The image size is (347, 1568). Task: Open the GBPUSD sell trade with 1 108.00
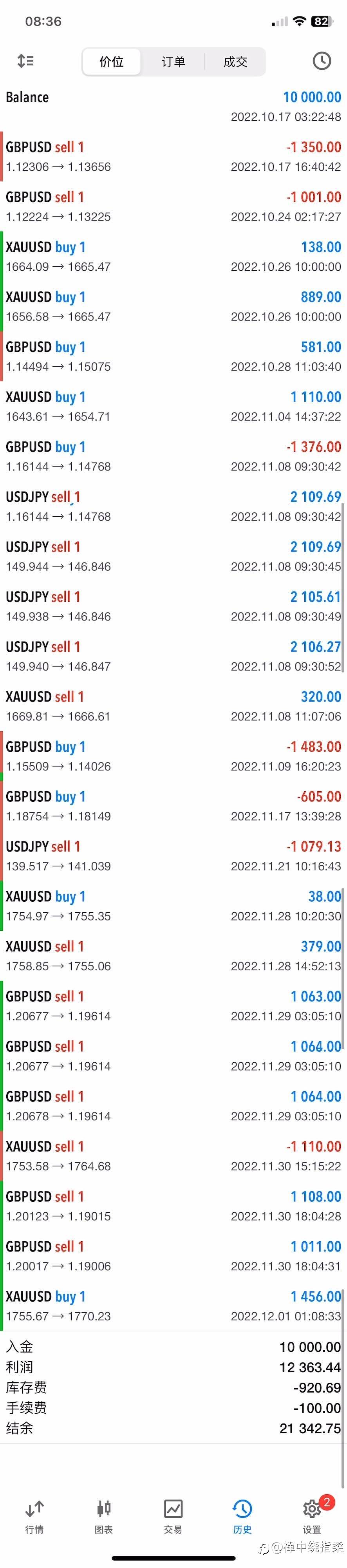[173, 1206]
